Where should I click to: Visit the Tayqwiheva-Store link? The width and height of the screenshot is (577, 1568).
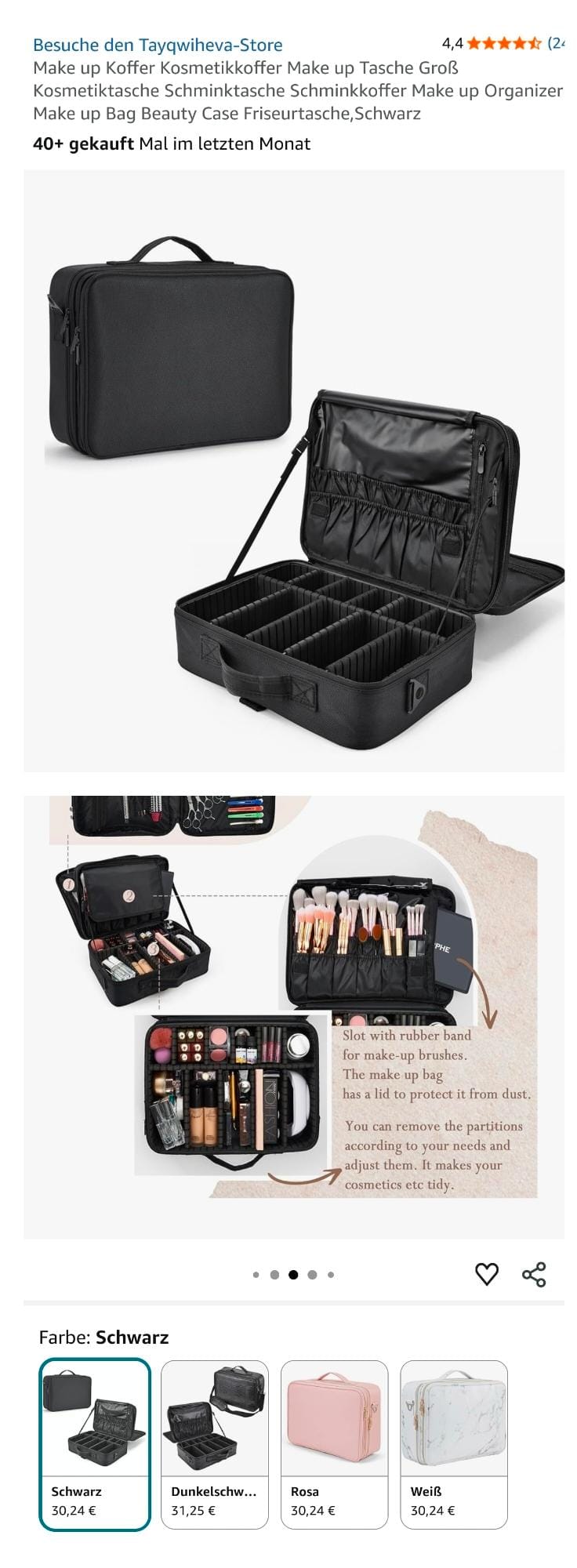coord(158,45)
